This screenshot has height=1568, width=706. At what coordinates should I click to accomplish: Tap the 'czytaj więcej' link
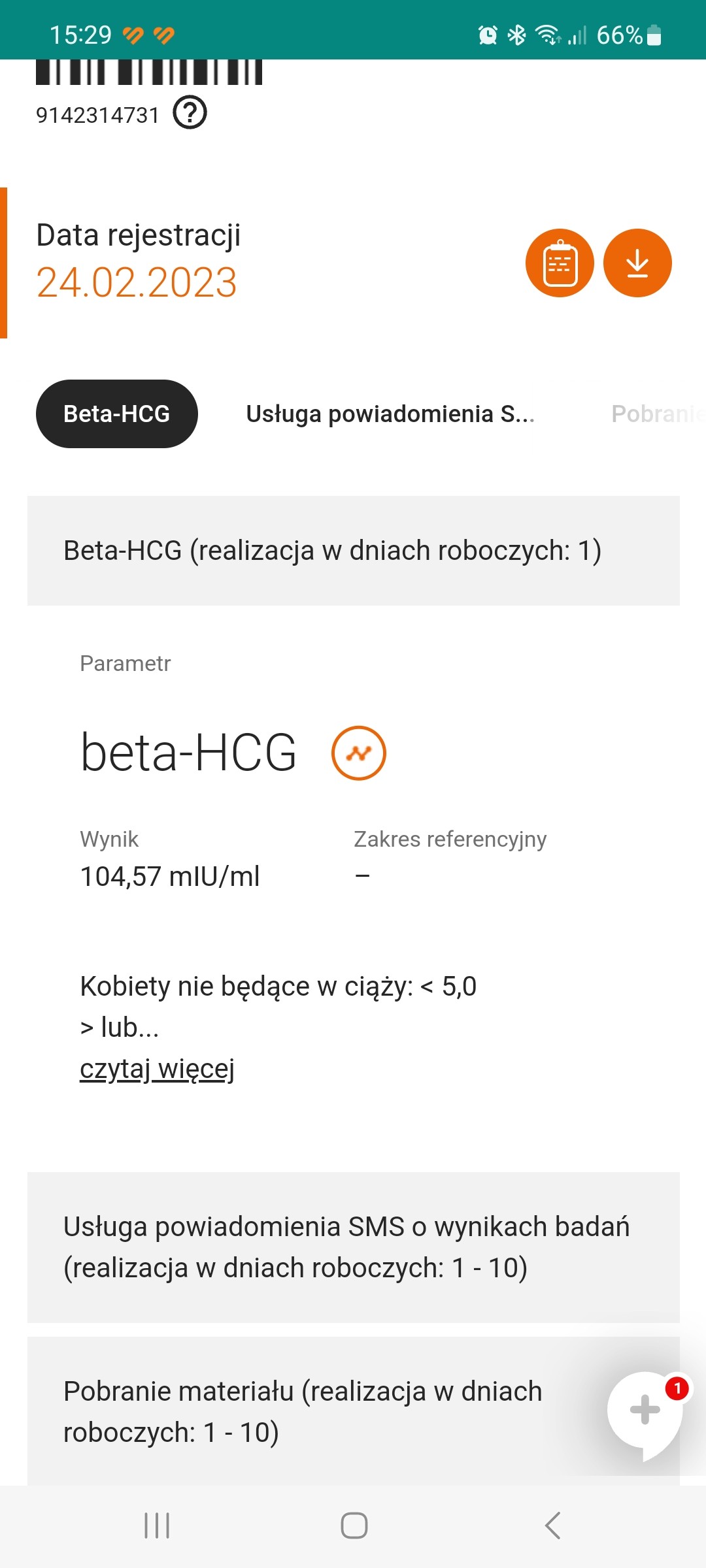[157, 1070]
